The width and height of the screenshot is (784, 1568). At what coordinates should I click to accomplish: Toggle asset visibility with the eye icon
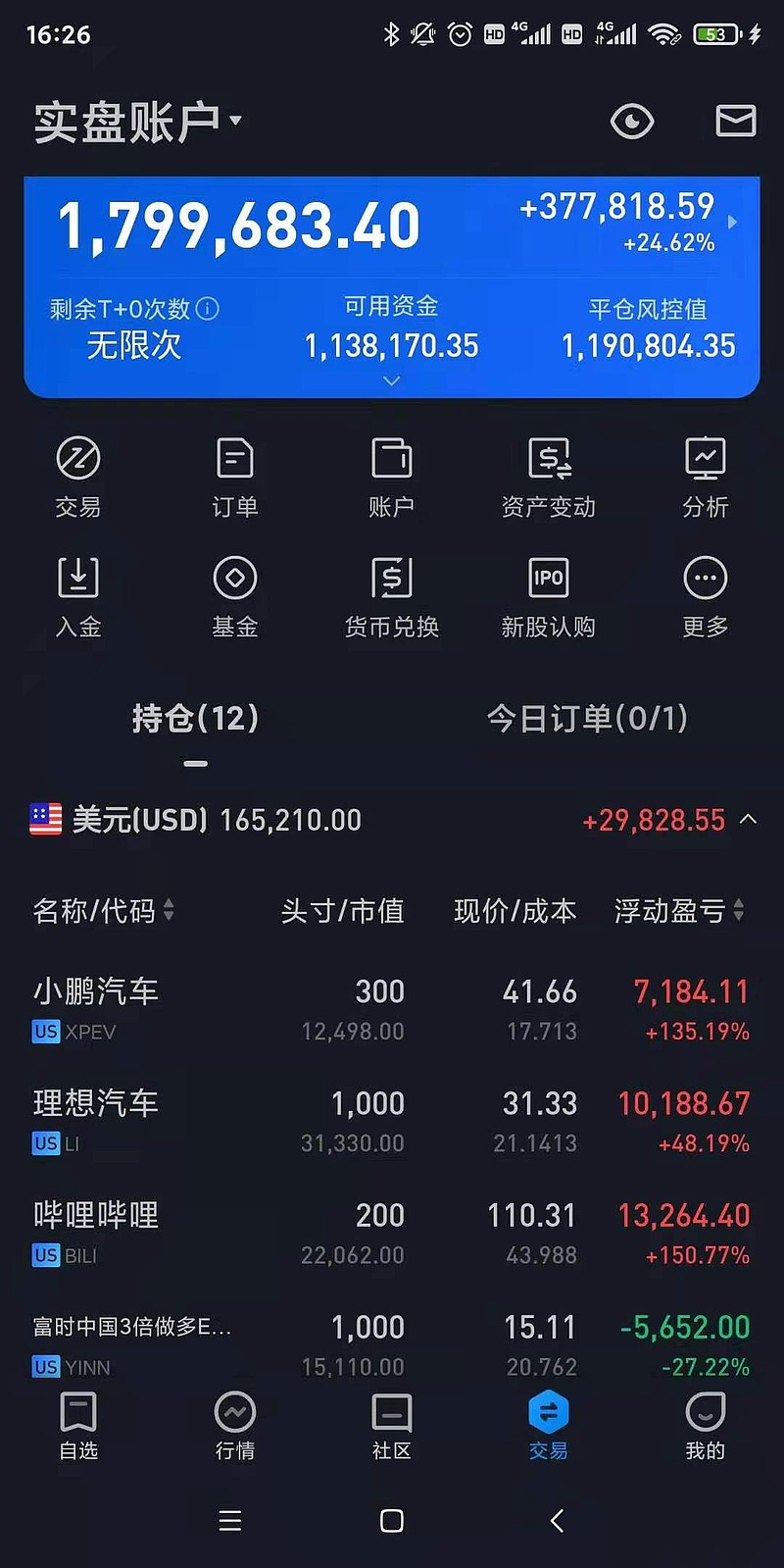coord(631,122)
